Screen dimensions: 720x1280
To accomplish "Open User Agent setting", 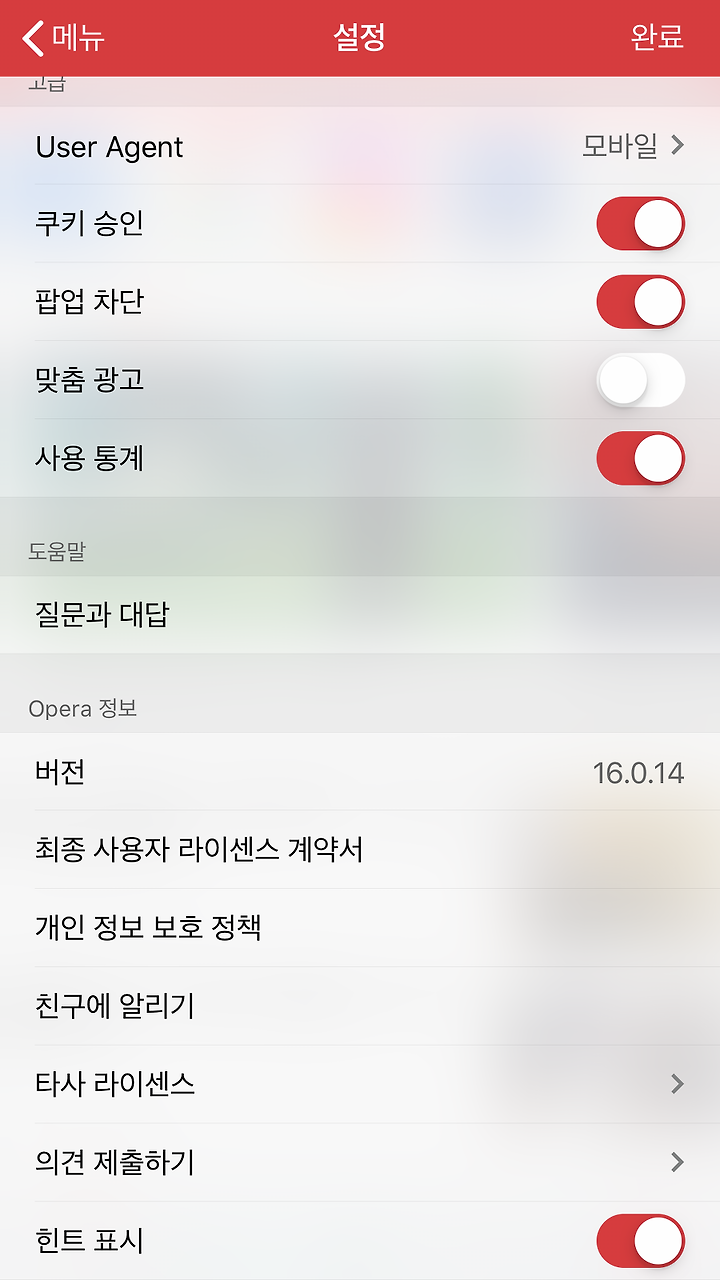I will coord(360,146).
